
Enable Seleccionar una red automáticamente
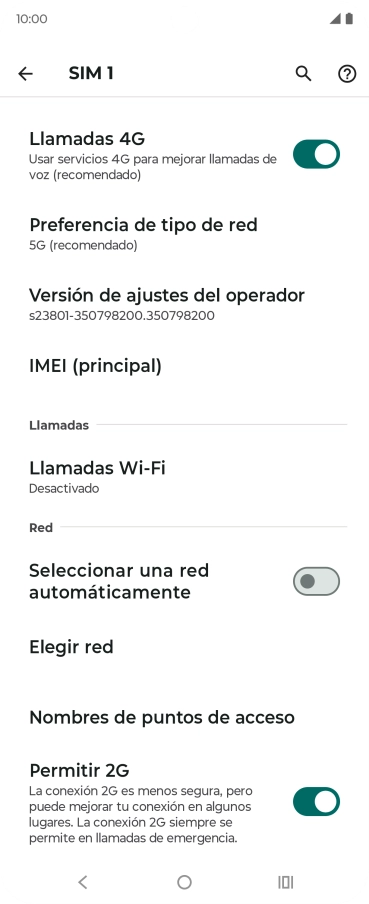[x=316, y=581]
